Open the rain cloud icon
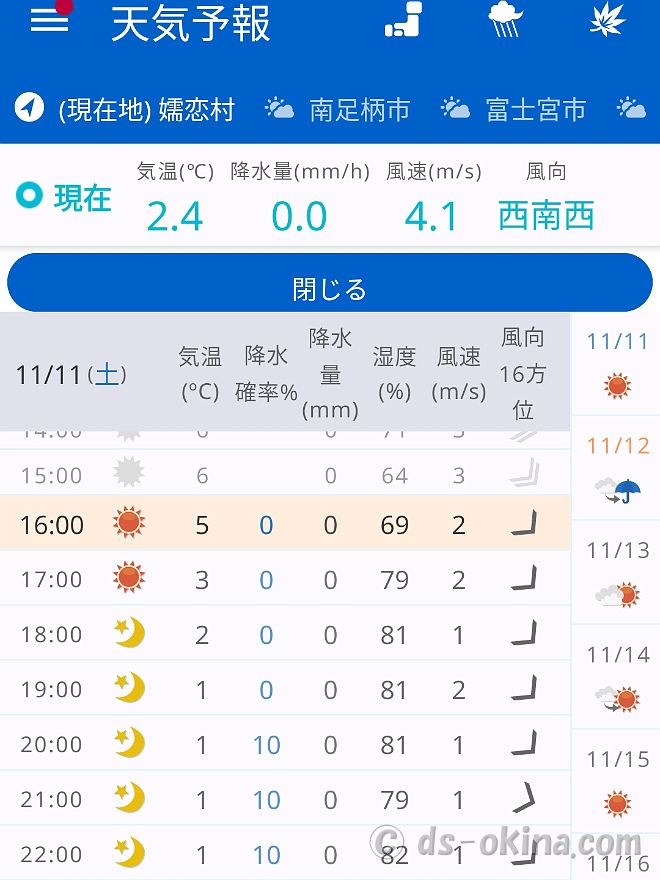 (506, 21)
